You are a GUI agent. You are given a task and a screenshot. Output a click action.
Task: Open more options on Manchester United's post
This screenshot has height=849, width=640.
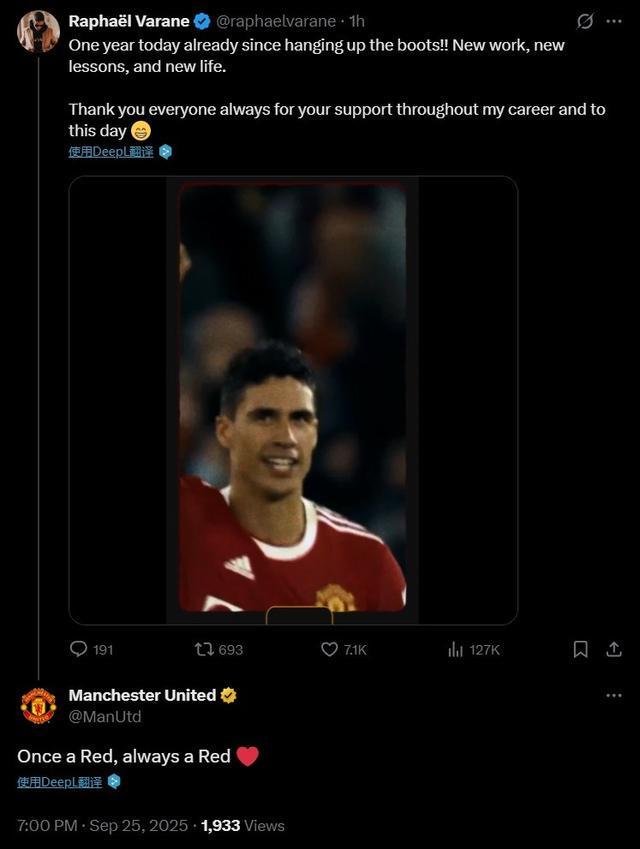pyautogui.click(x=614, y=696)
